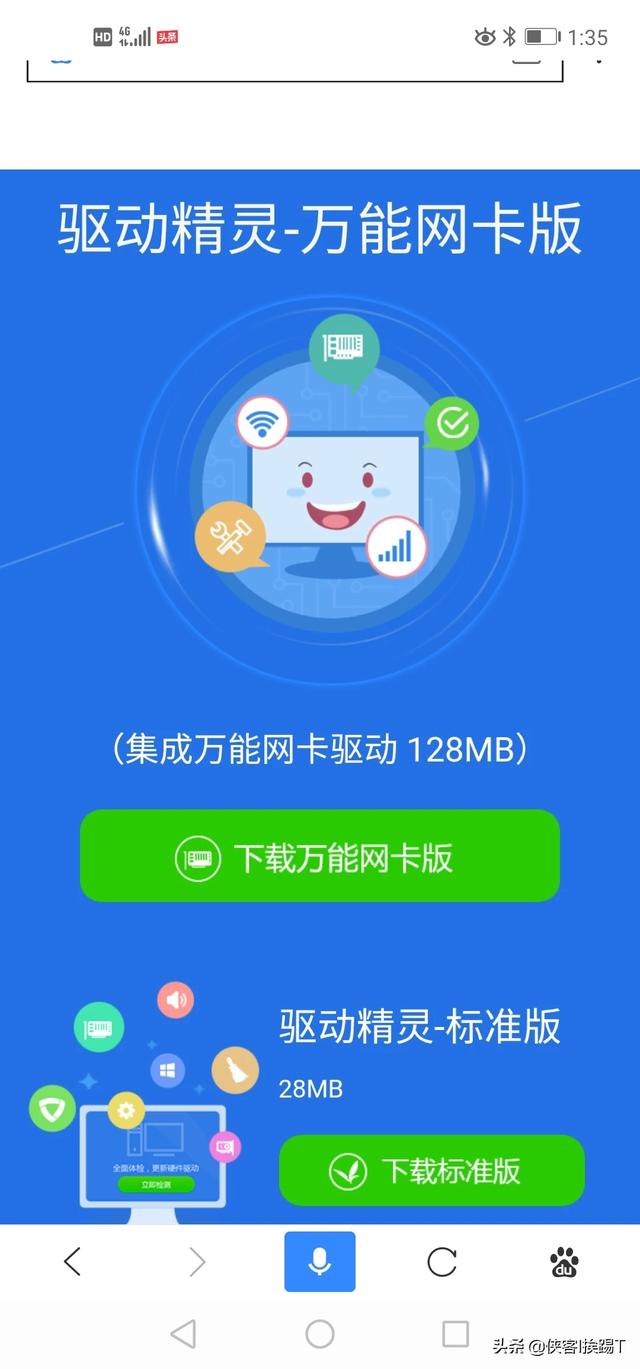Download the 万能网卡版 driver package
Image resolution: width=640 pixels, height=1369 pixels.
point(319,857)
